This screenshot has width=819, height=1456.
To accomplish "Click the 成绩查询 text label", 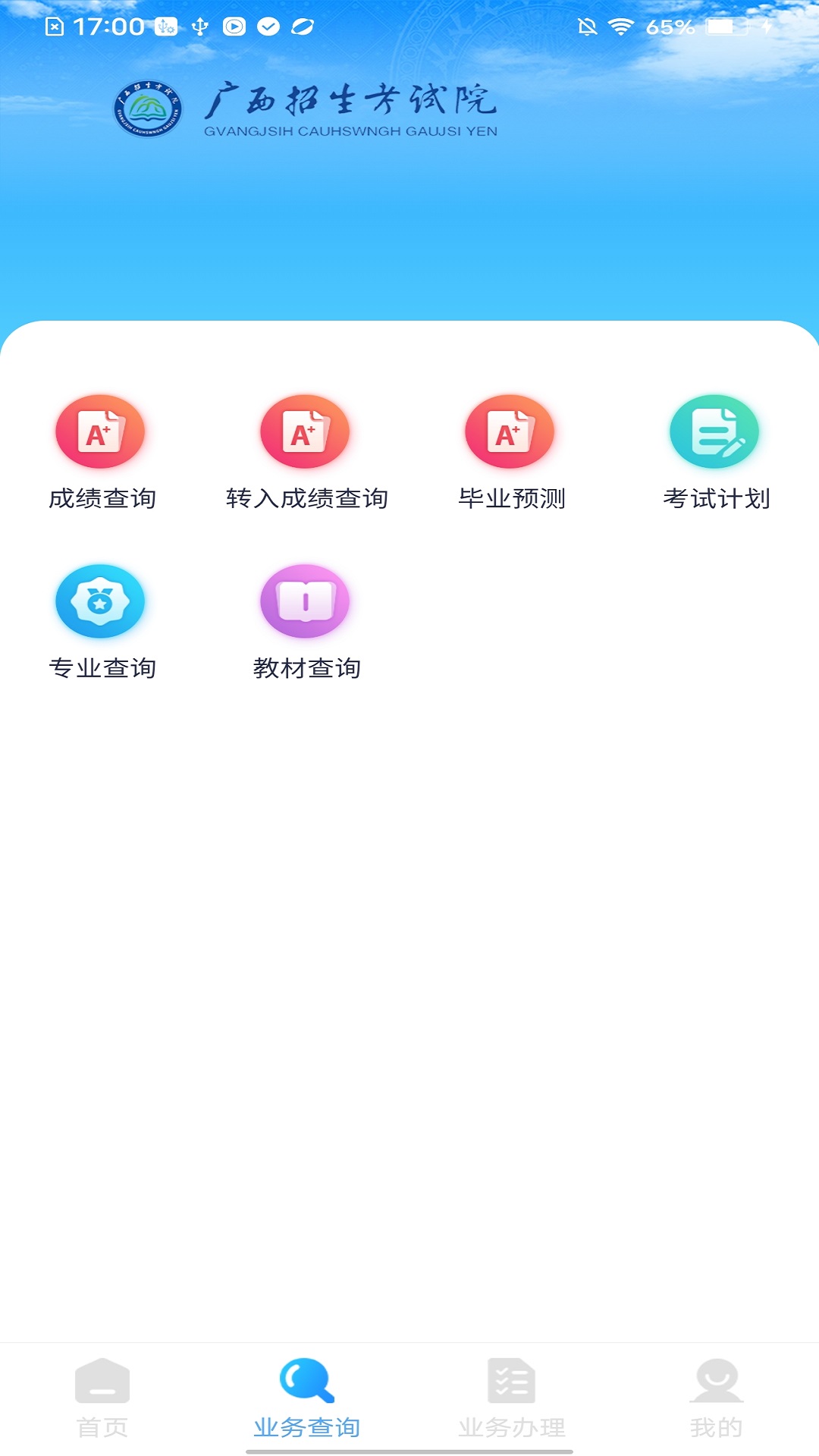I will tap(103, 499).
